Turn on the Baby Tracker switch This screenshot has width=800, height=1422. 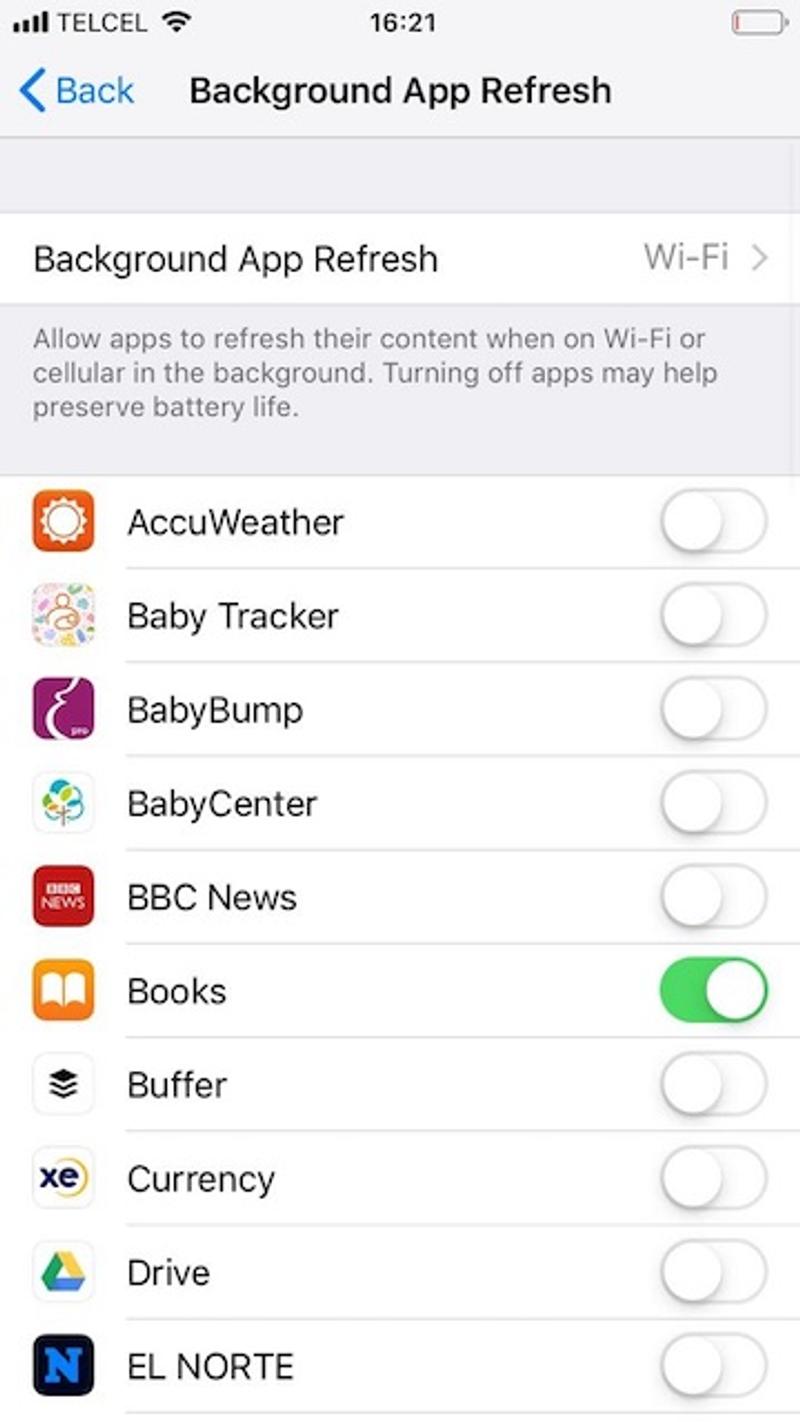pyautogui.click(x=713, y=615)
